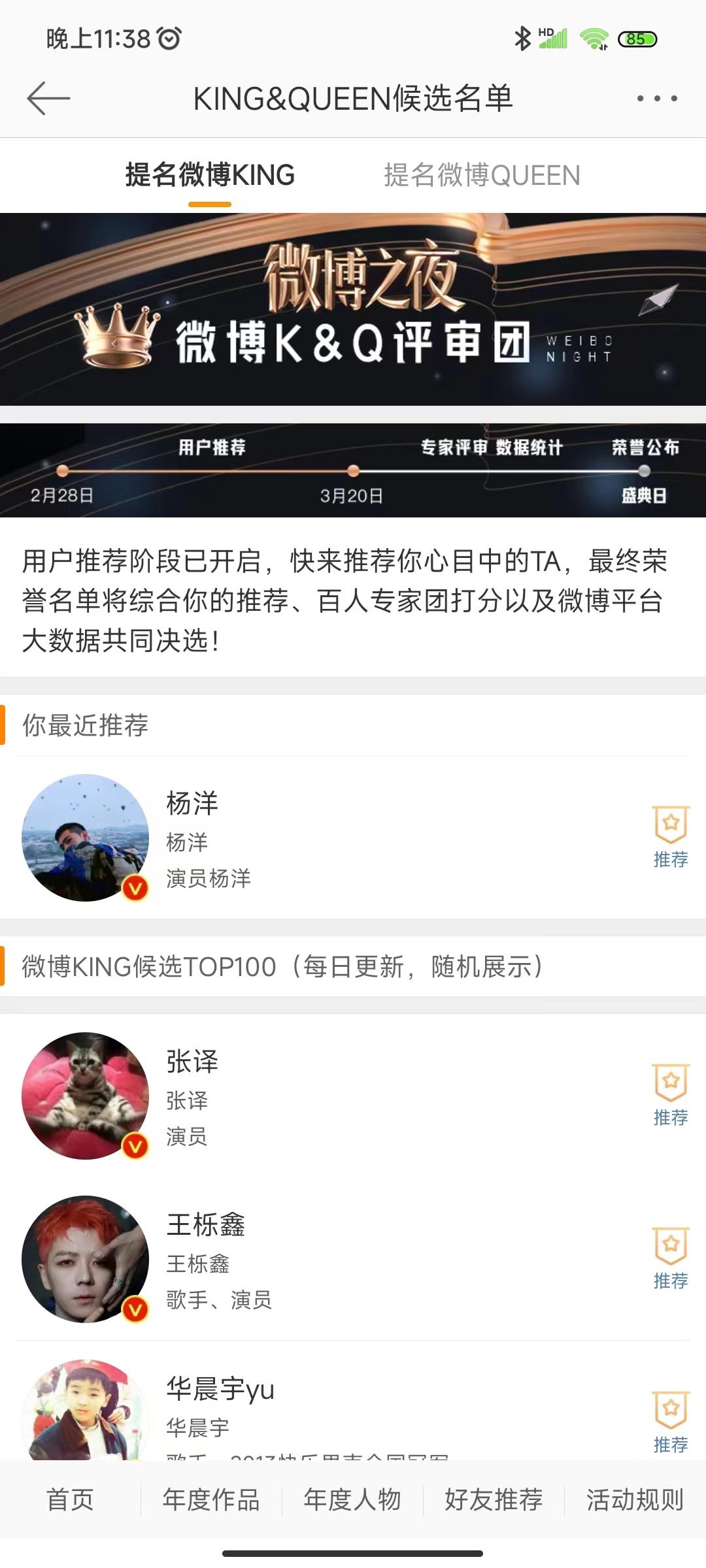The width and height of the screenshot is (706, 1568).
Task: Open 杨洋's profile row
Action: click(x=353, y=838)
